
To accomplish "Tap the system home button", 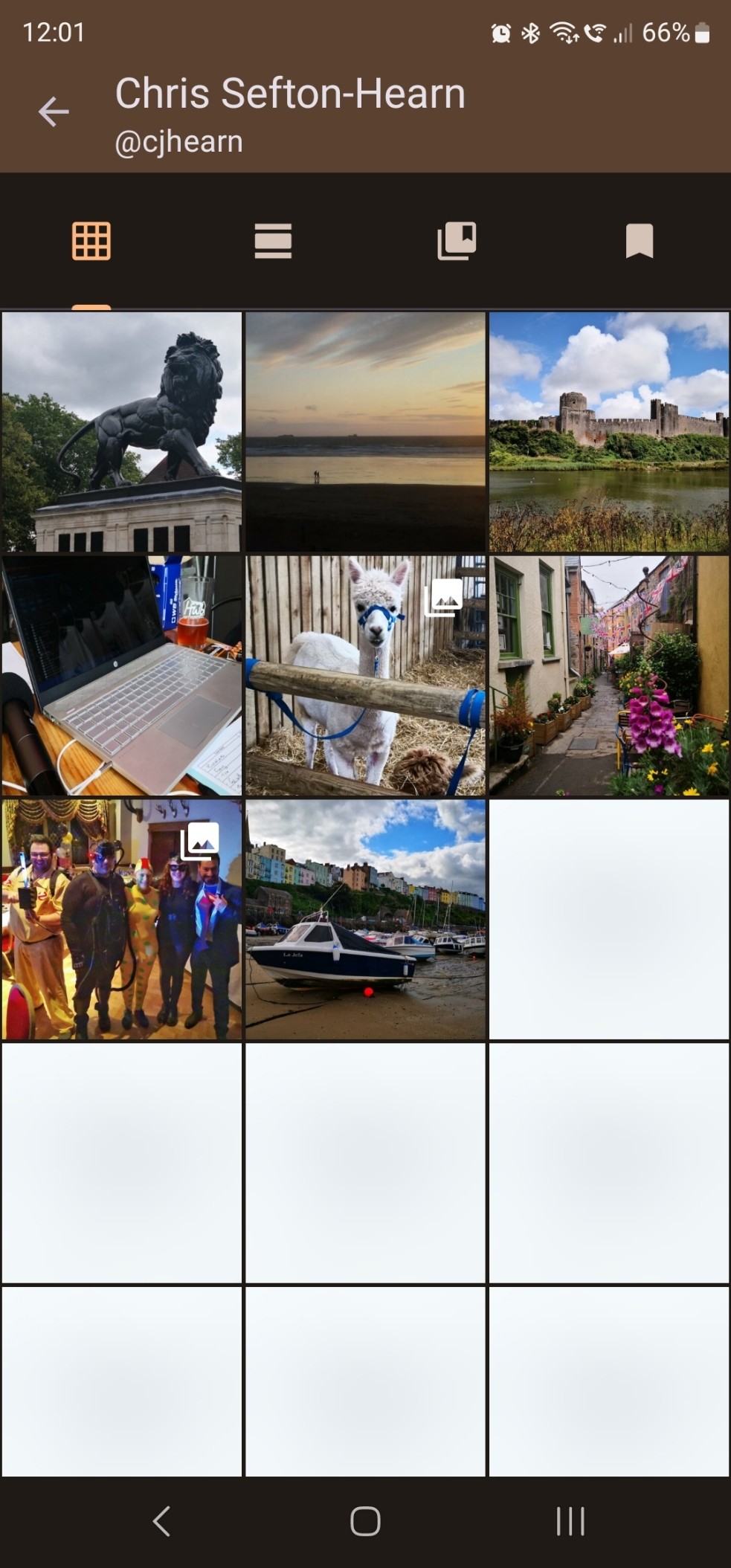I will pos(365,1521).
